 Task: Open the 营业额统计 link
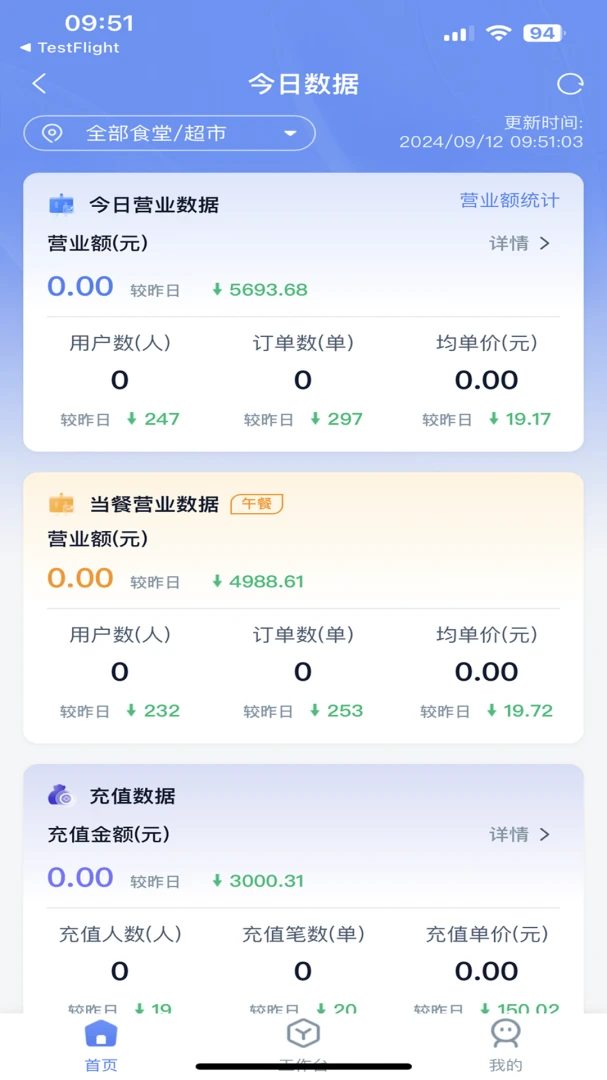click(509, 200)
